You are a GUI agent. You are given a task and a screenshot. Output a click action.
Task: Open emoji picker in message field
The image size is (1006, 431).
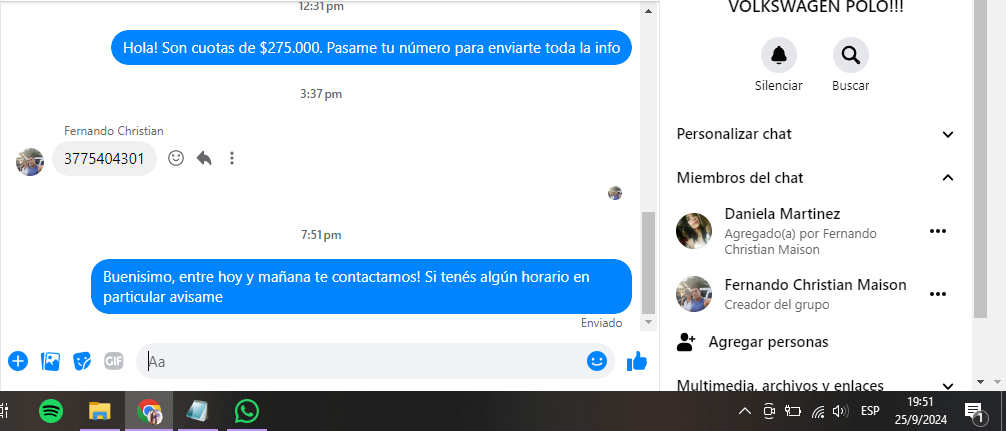coord(597,361)
